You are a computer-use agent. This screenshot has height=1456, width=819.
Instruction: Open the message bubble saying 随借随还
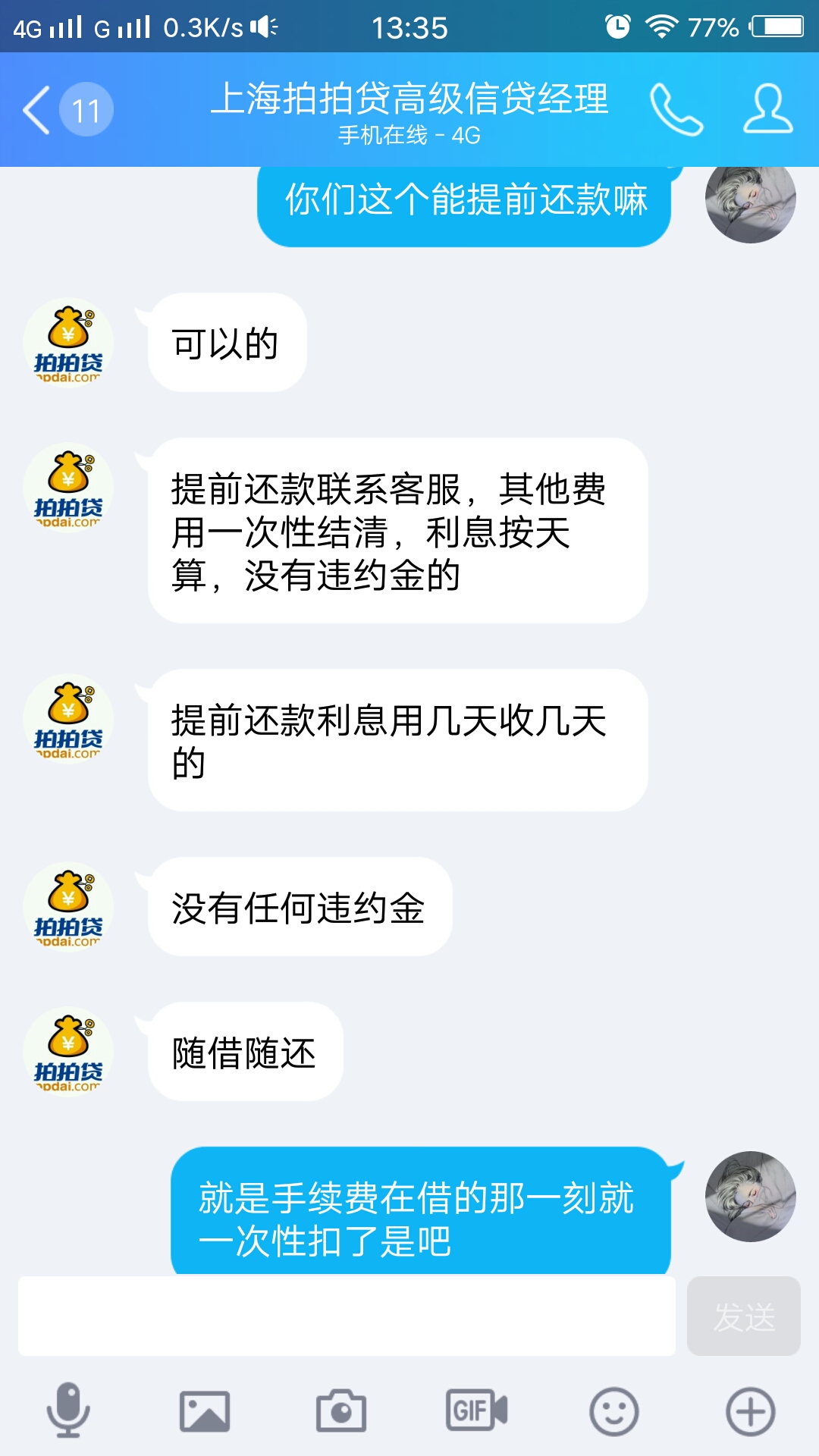click(x=244, y=1050)
